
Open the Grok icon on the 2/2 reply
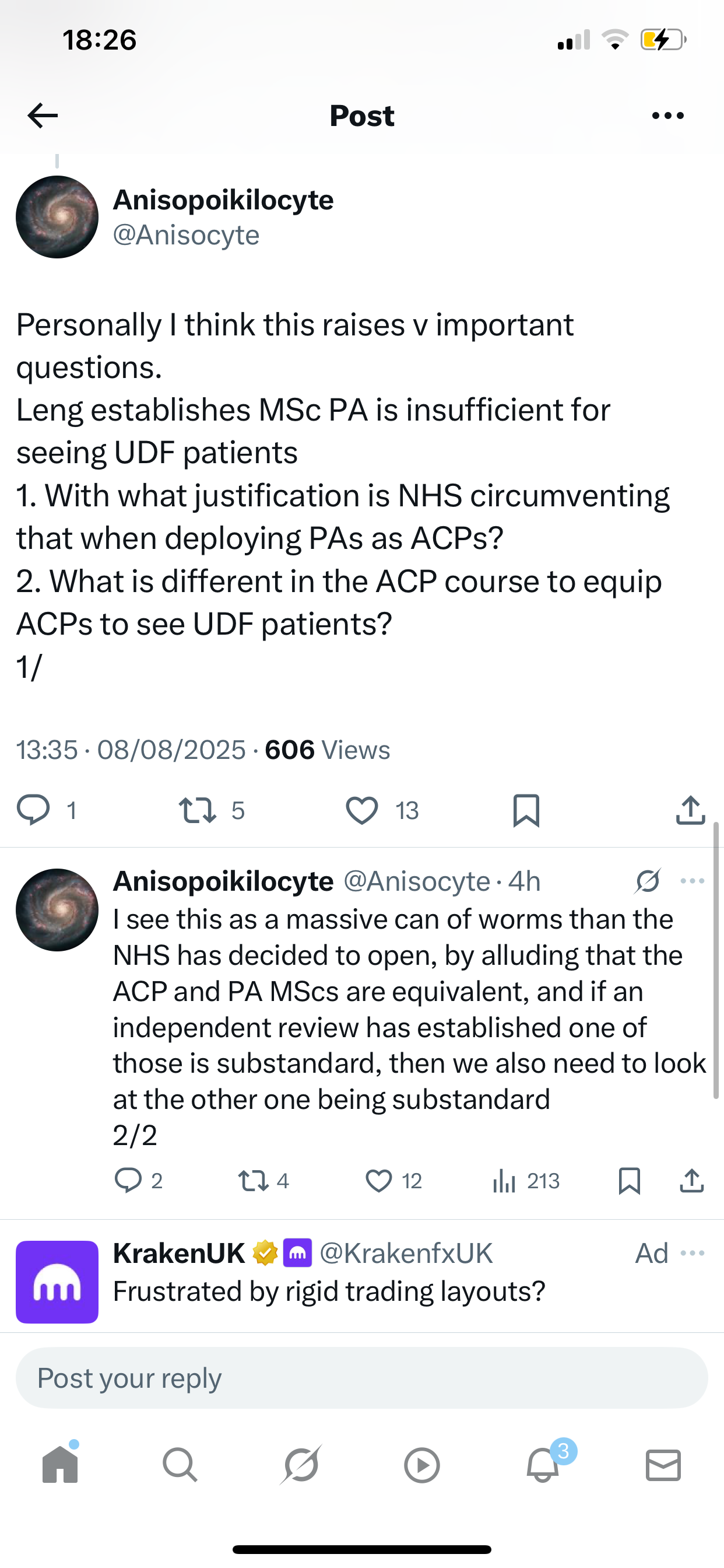tap(648, 881)
